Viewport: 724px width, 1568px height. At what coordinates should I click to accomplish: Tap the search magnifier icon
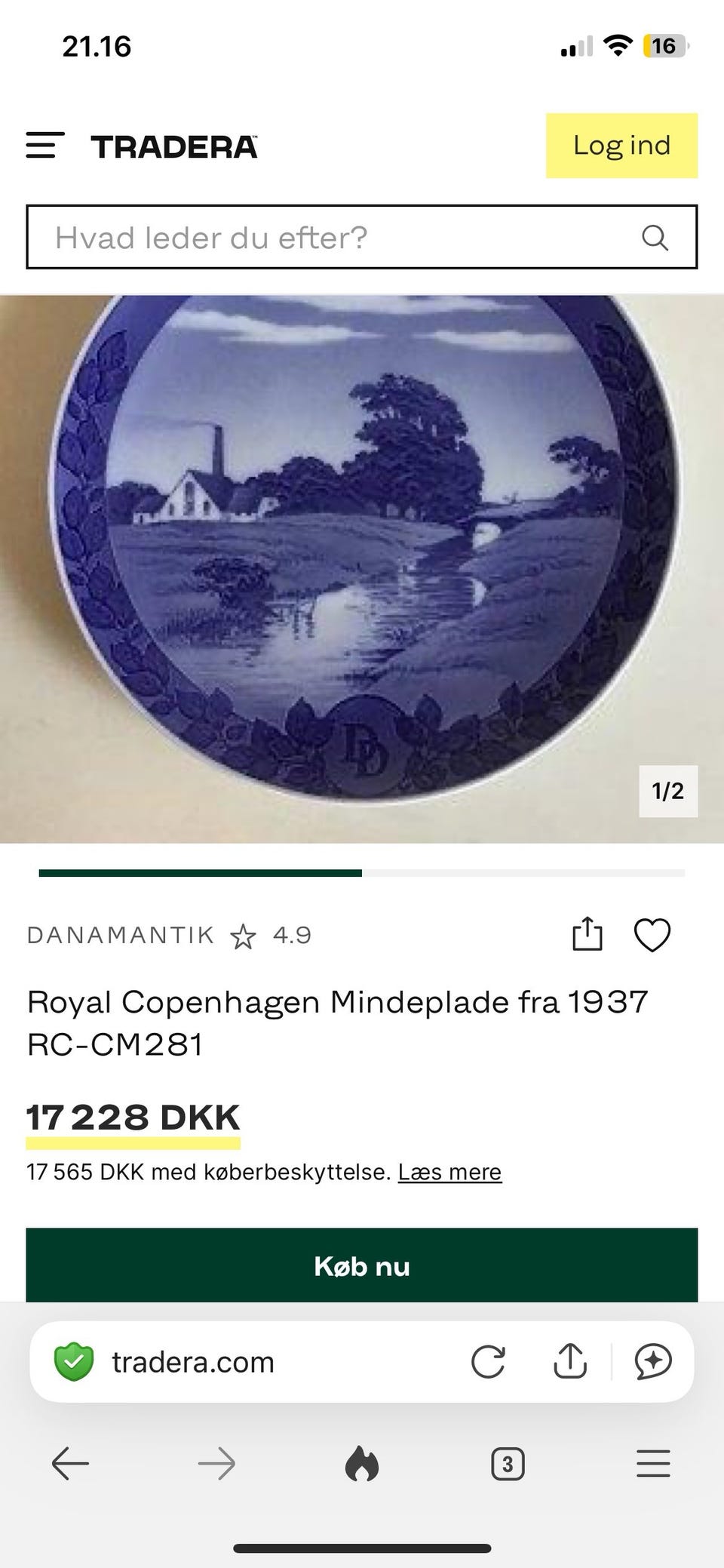click(655, 238)
